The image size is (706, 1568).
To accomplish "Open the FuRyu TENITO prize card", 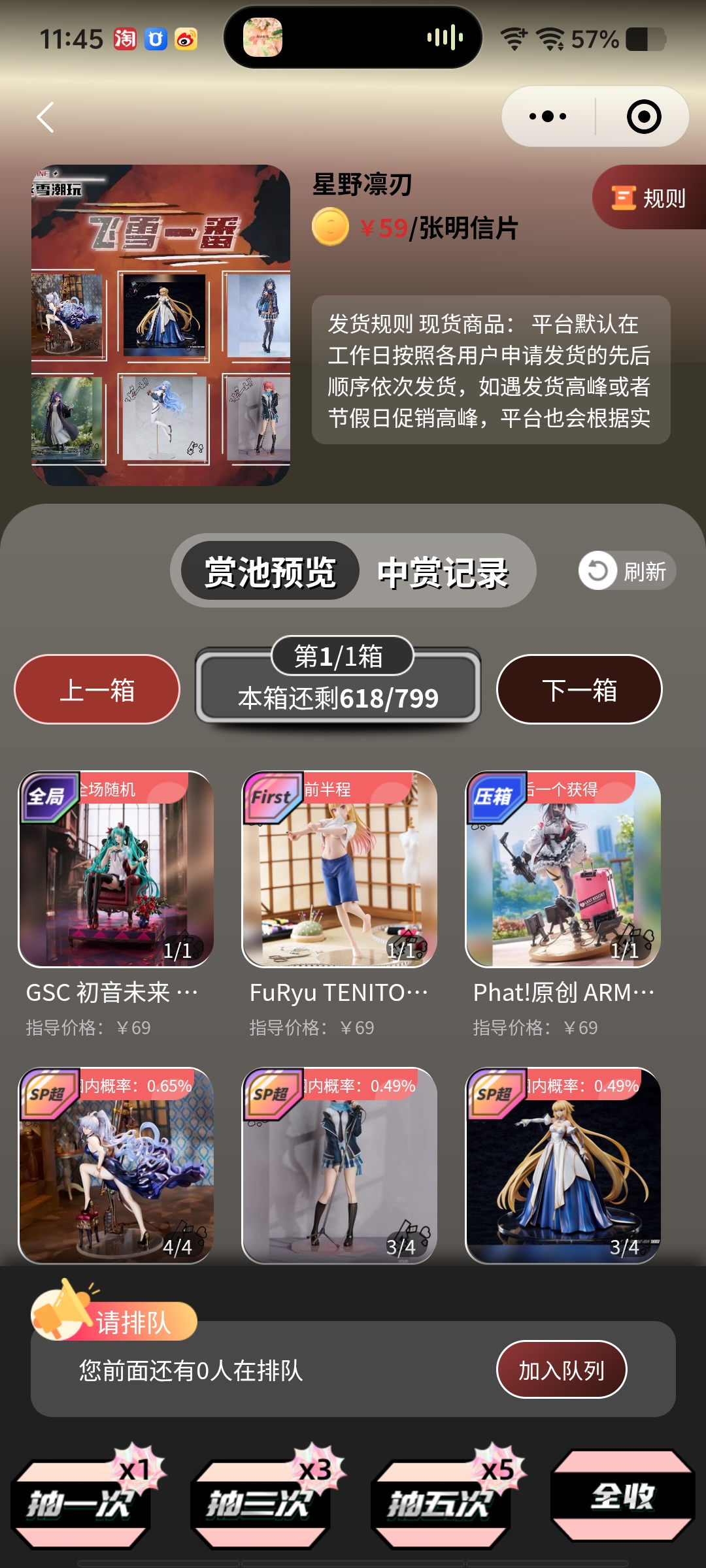I will click(339, 869).
